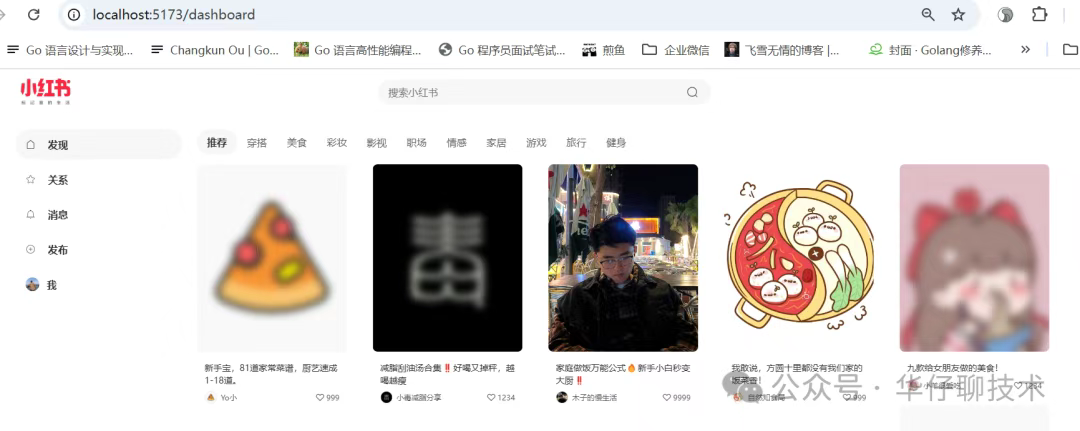The width and height of the screenshot is (1080, 431).
Task: Like the 减脂刮油汤合集 post with 1234 likes
Action: tap(492, 397)
